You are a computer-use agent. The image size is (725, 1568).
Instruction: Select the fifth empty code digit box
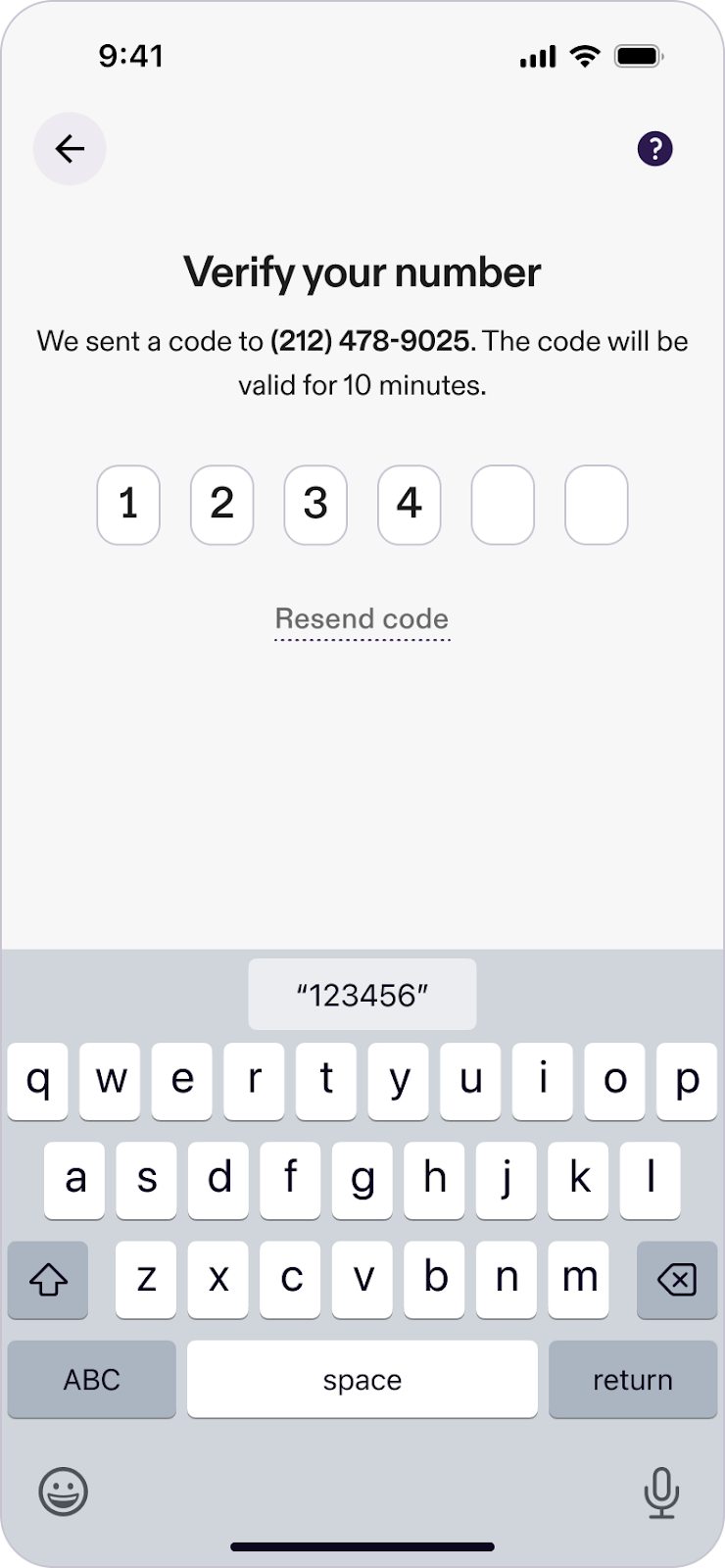(x=503, y=505)
